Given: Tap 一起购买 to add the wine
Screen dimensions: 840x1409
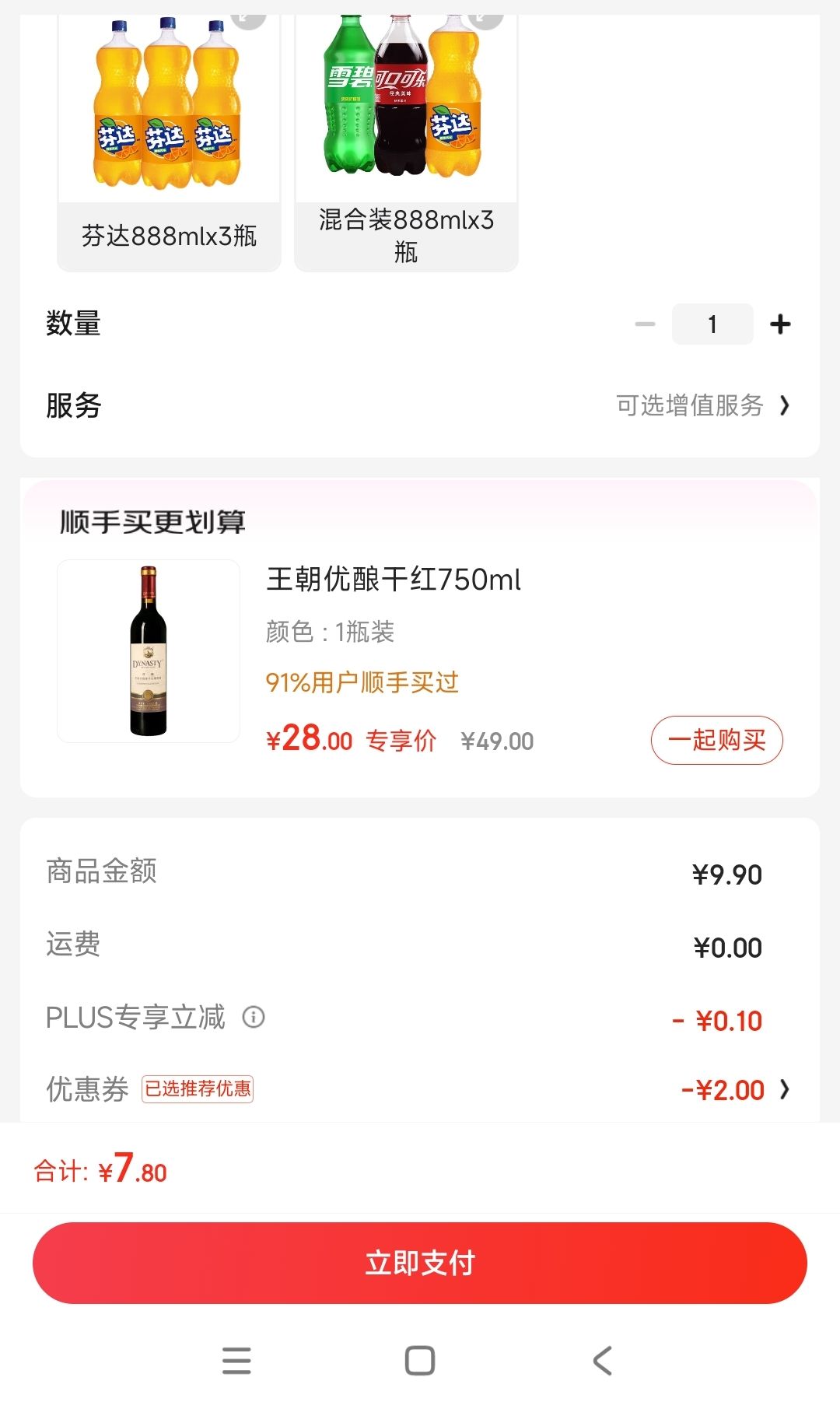Looking at the screenshot, I should (716, 740).
